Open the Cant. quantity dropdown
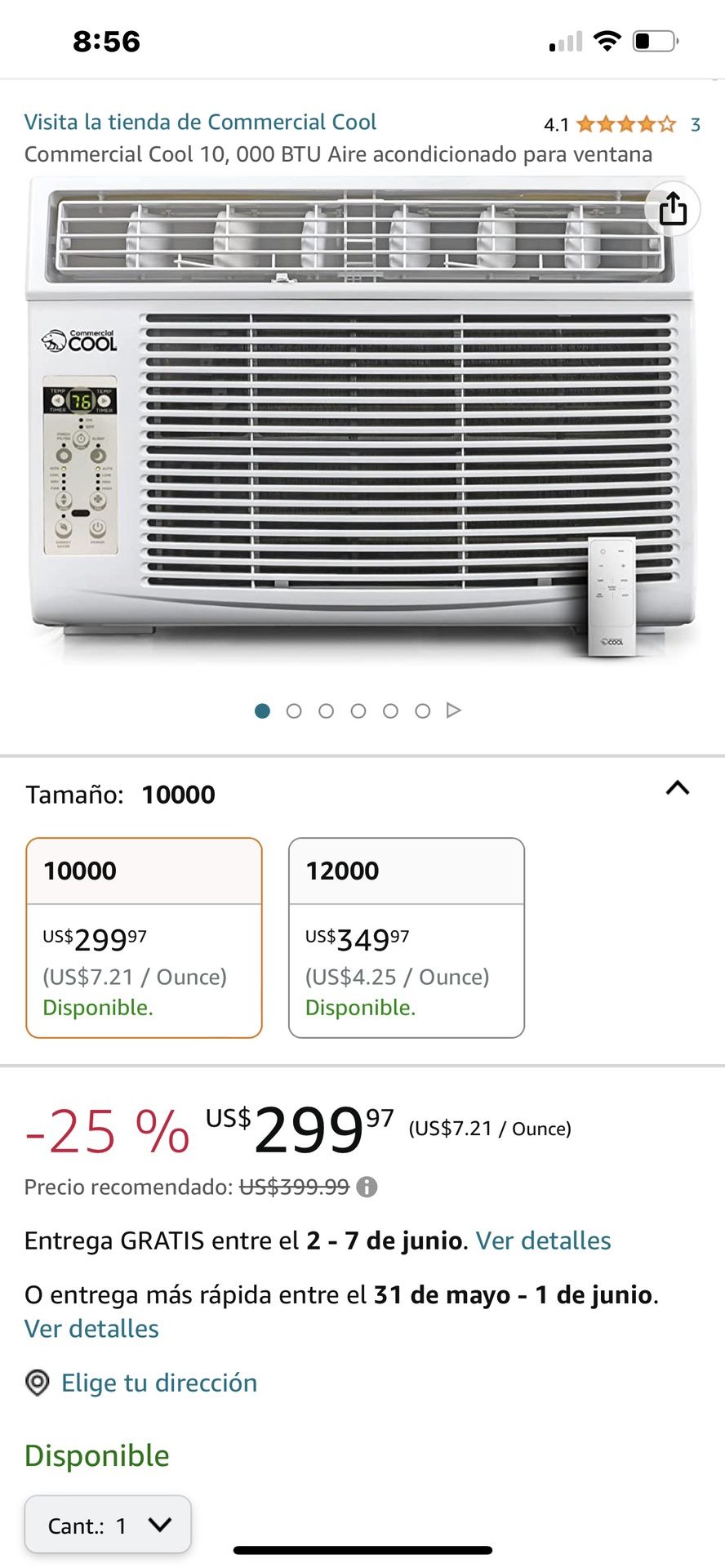The image size is (725, 1568). click(x=108, y=1525)
